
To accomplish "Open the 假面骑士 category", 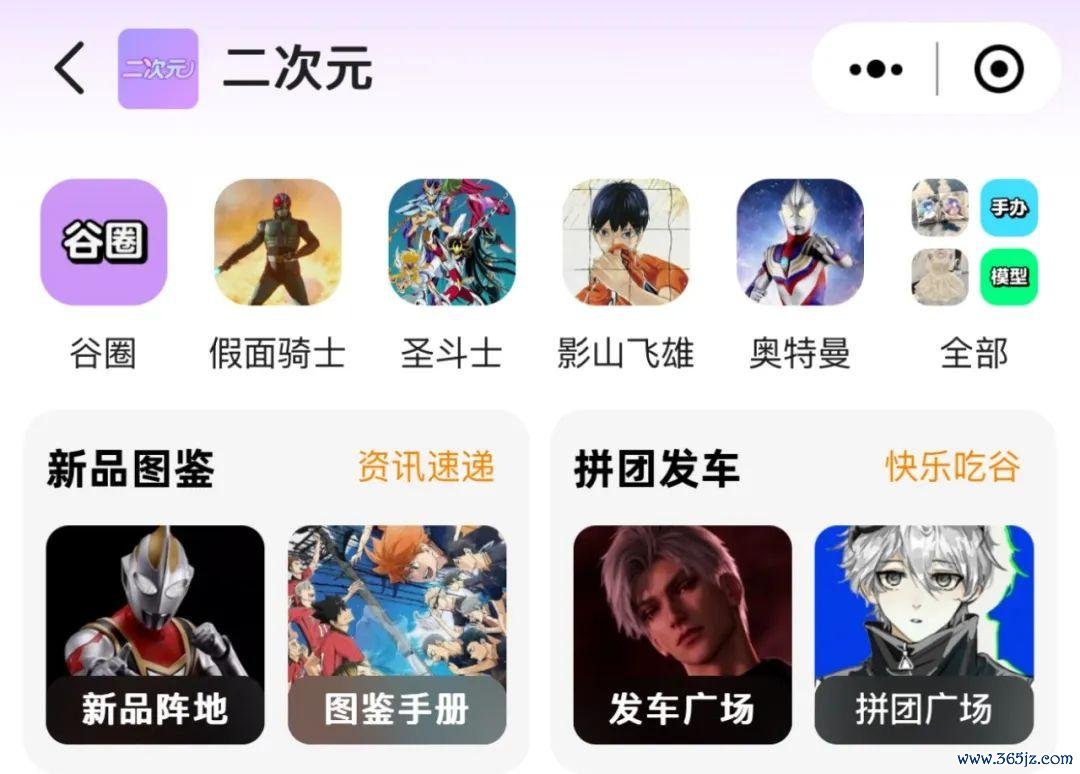I will [x=277, y=243].
